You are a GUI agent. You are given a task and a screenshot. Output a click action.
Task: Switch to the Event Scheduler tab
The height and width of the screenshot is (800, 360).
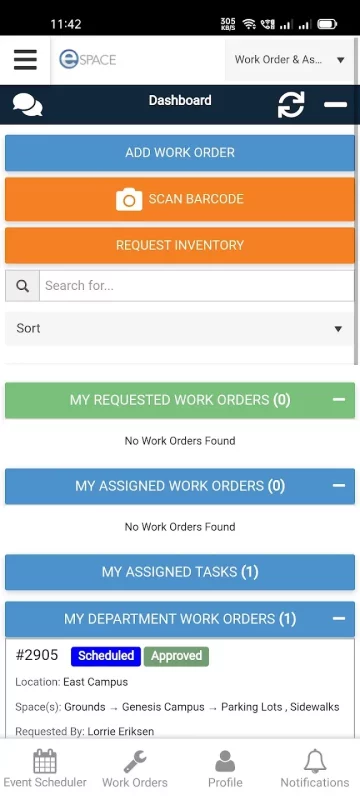(x=45, y=769)
